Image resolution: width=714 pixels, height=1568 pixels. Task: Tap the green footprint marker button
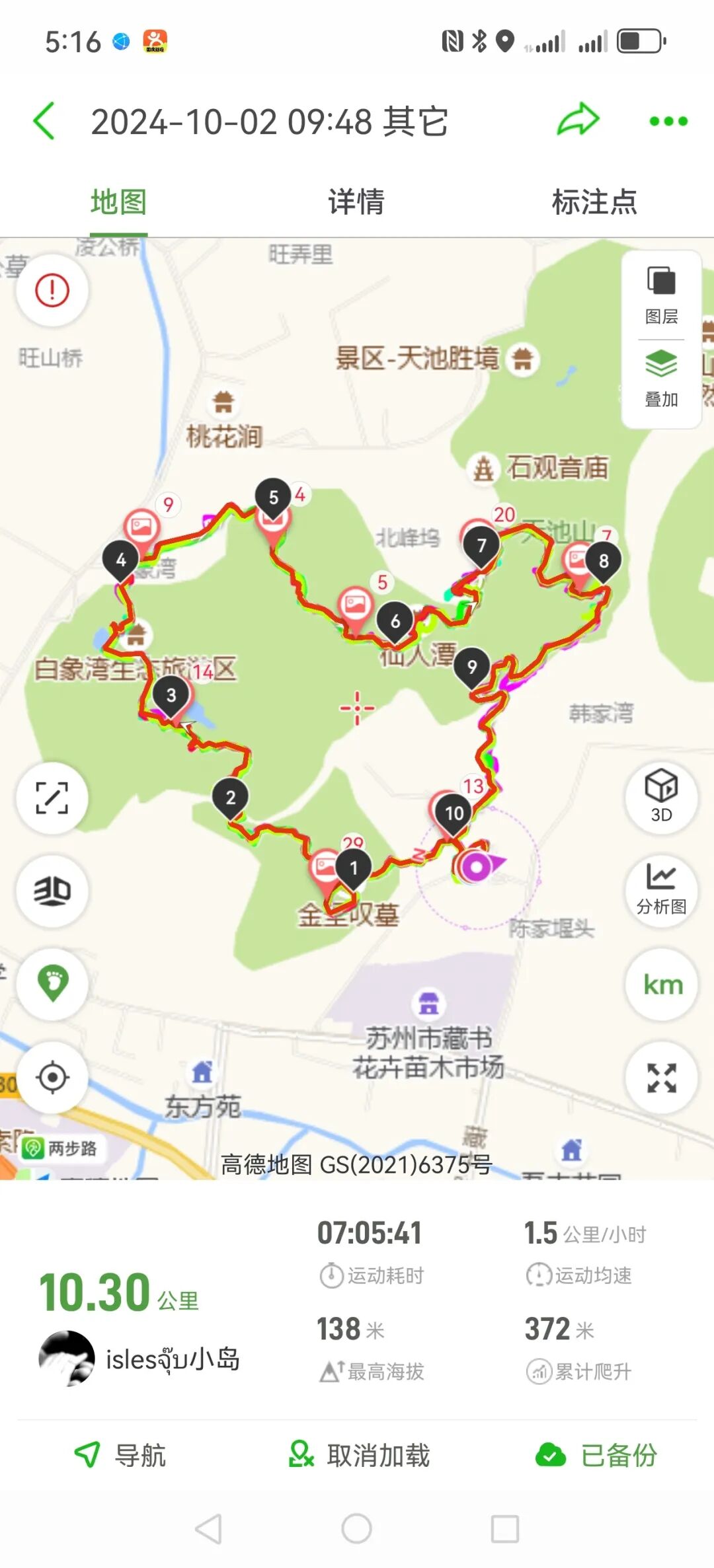coord(52,984)
